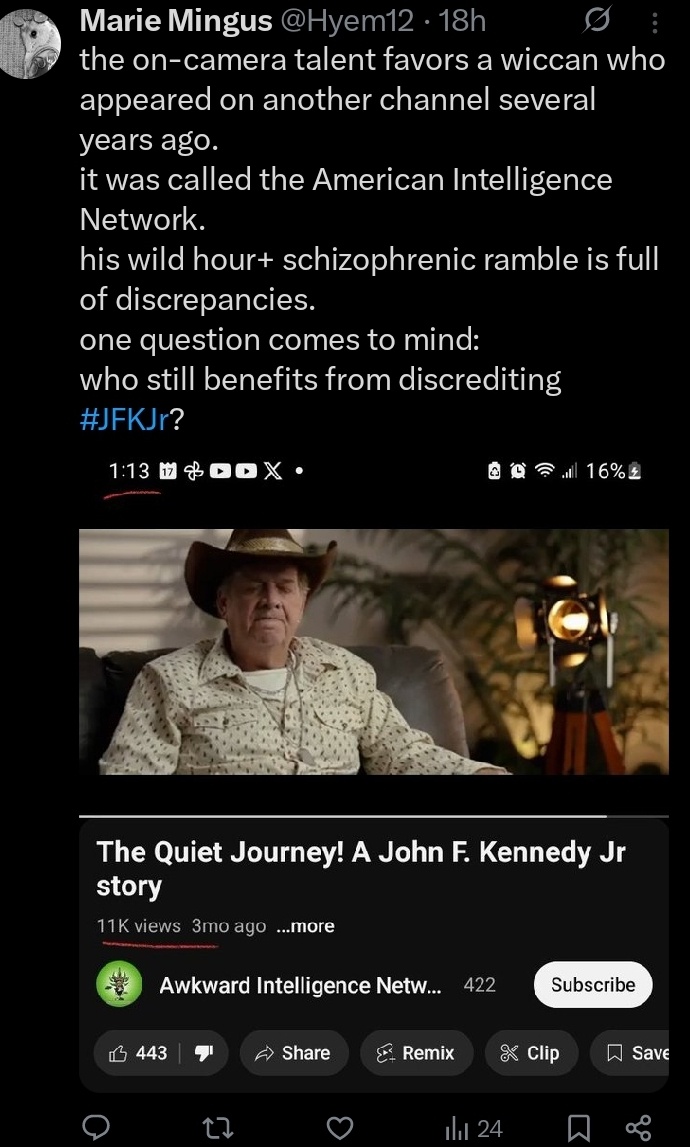
Task: View post analytics showing 24 views
Action: [474, 1128]
